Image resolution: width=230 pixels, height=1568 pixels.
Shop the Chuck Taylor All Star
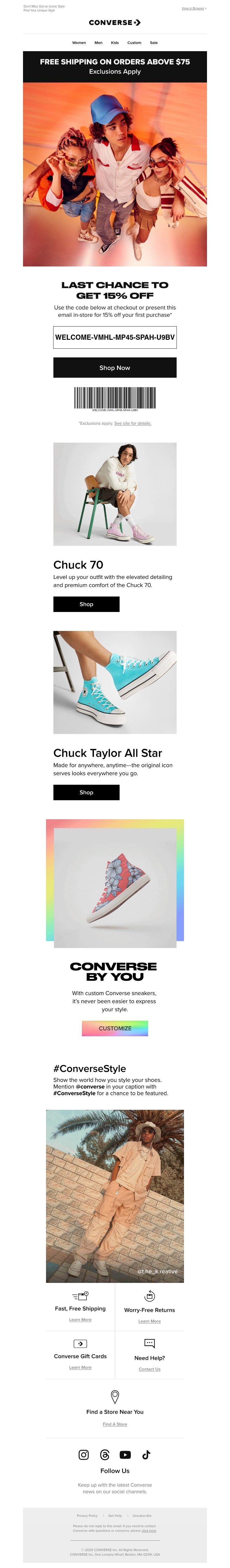tap(87, 792)
